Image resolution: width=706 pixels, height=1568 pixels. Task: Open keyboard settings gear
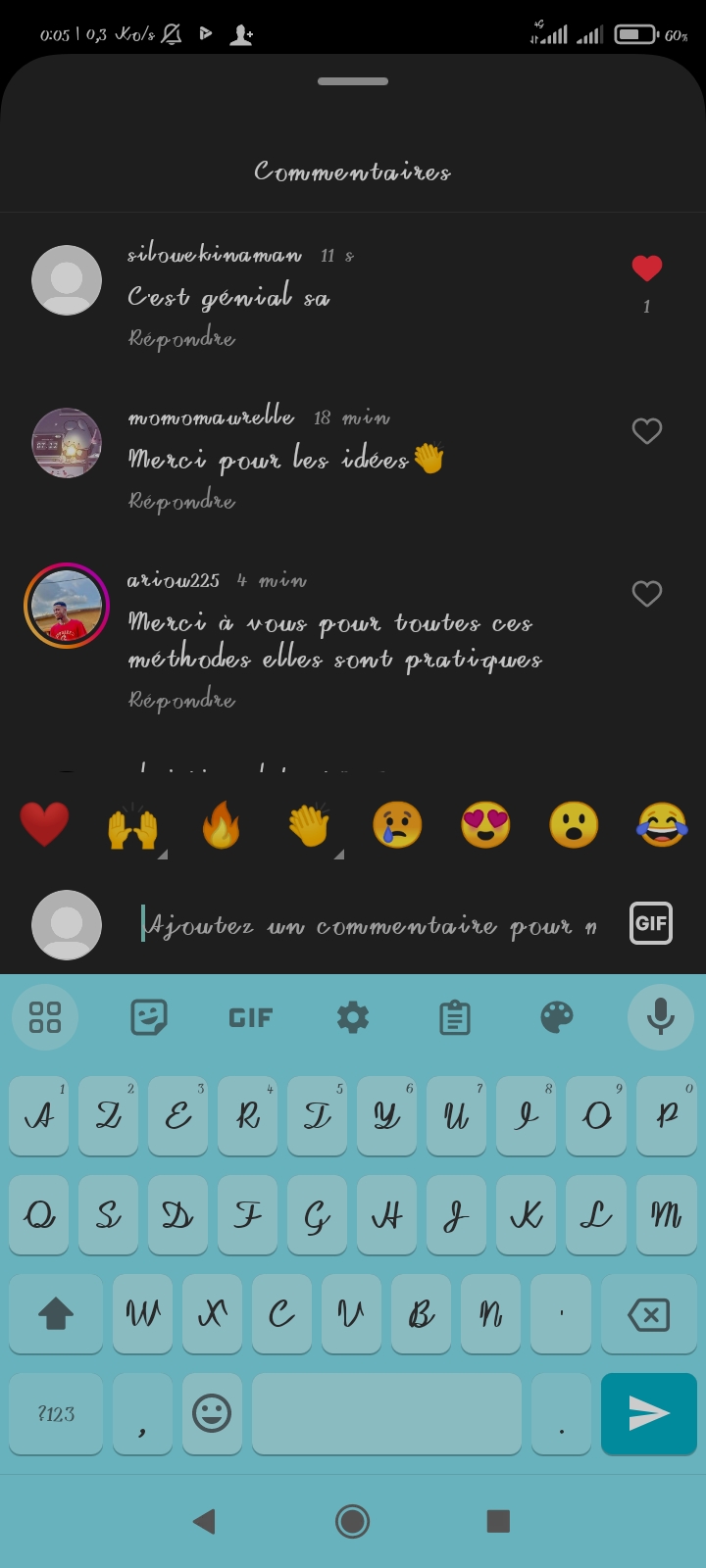click(353, 1017)
